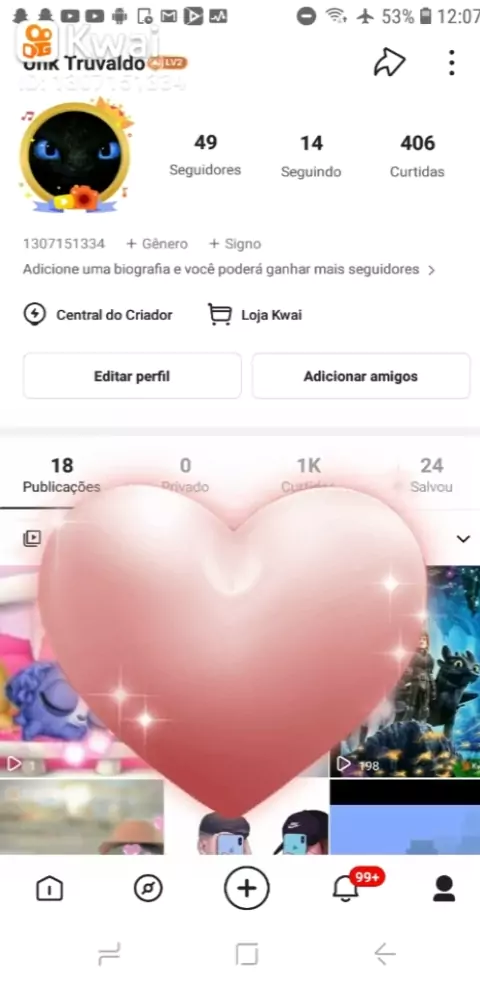This screenshot has width=480, height=986.
Task: Create a new post with plus button
Action: pyautogui.click(x=247, y=888)
